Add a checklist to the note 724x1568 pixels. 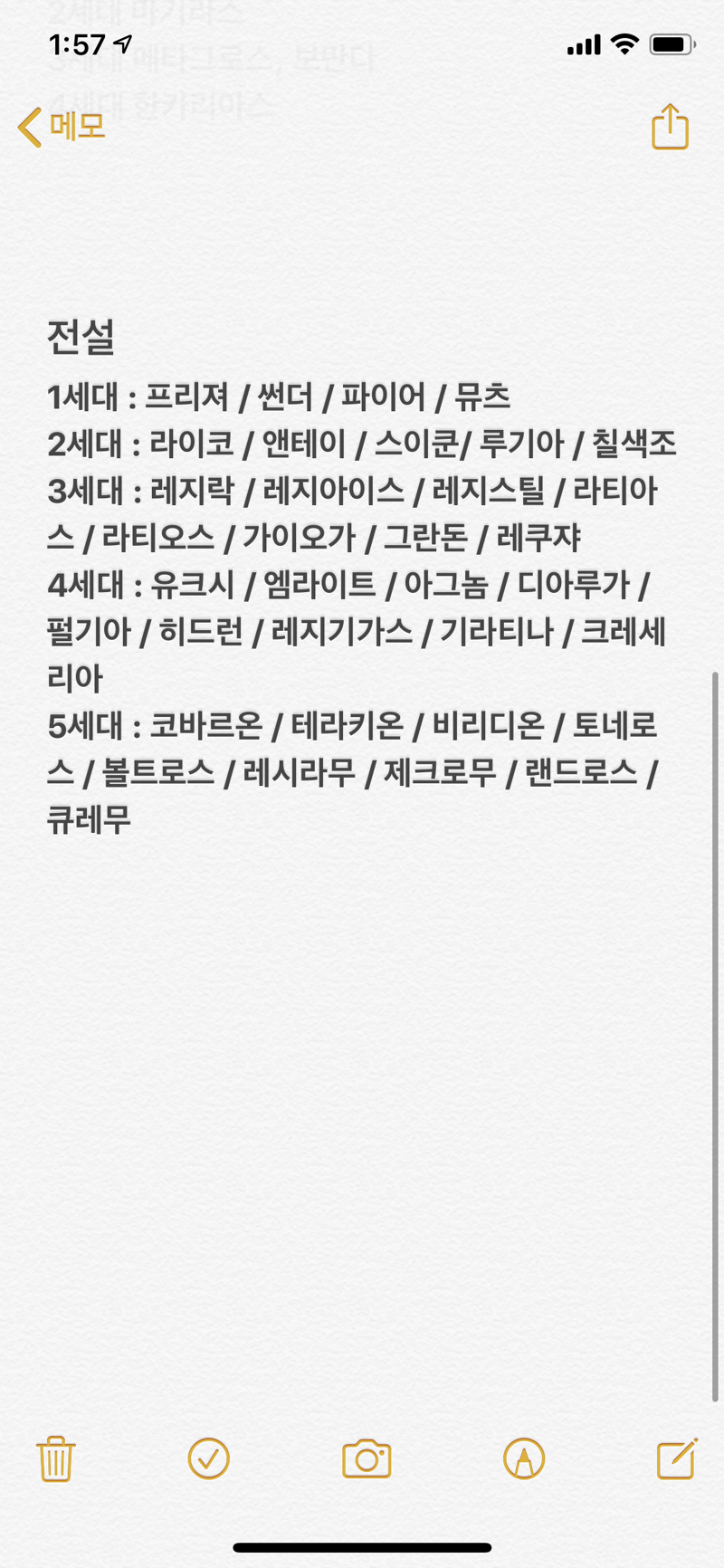point(208,1458)
